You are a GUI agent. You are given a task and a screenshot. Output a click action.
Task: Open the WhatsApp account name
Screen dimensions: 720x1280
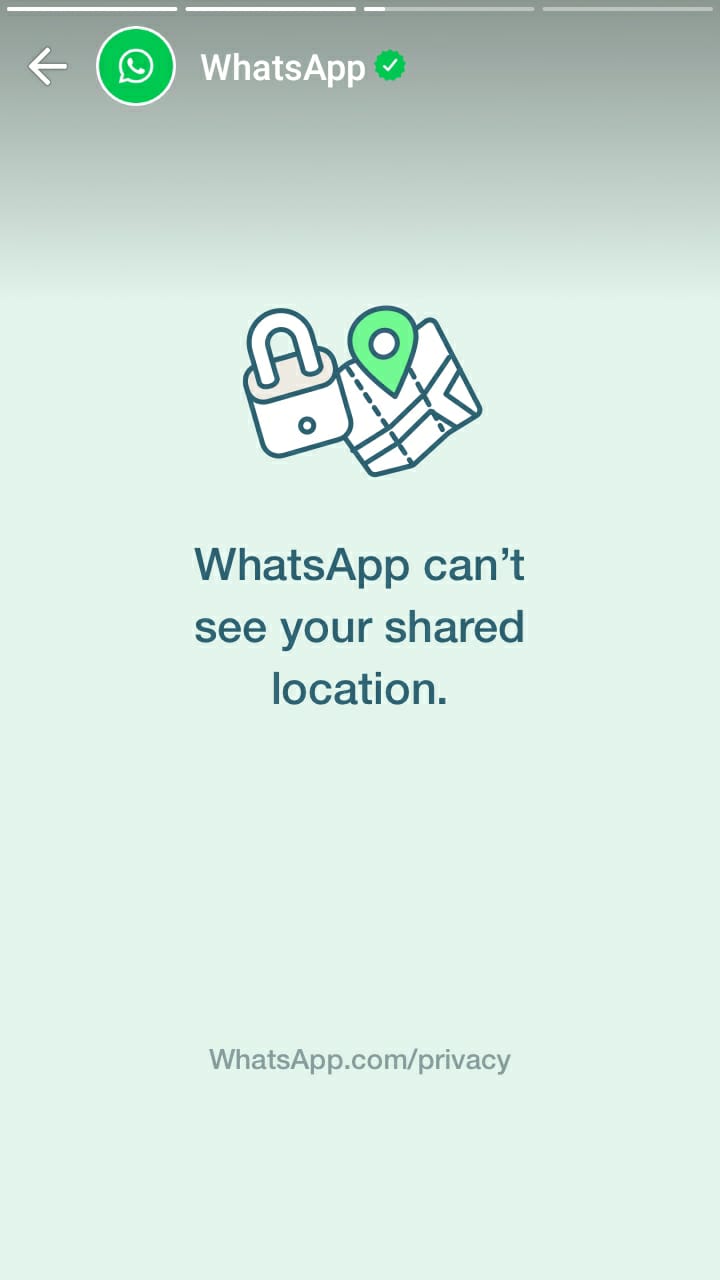point(283,68)
